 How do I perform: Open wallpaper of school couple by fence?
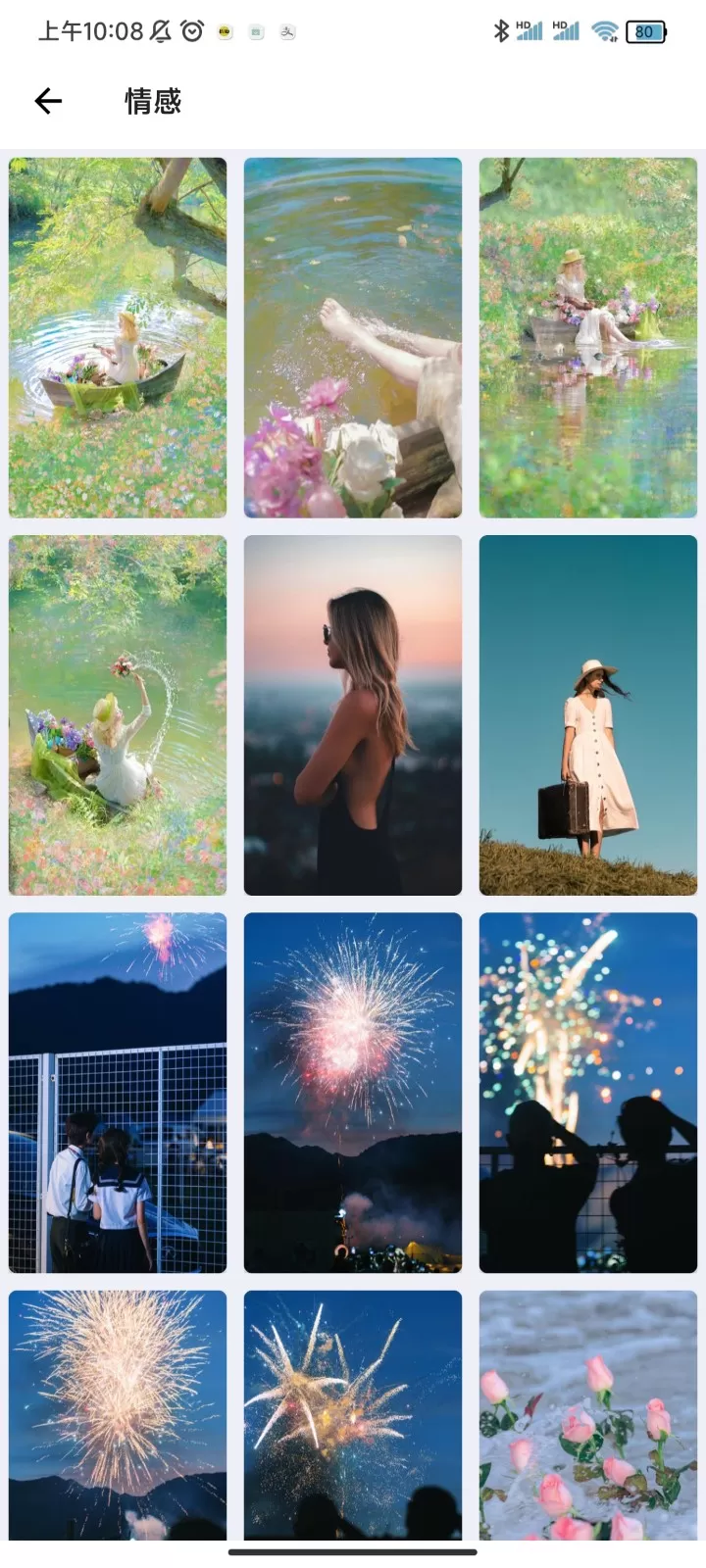point(118,1092)
